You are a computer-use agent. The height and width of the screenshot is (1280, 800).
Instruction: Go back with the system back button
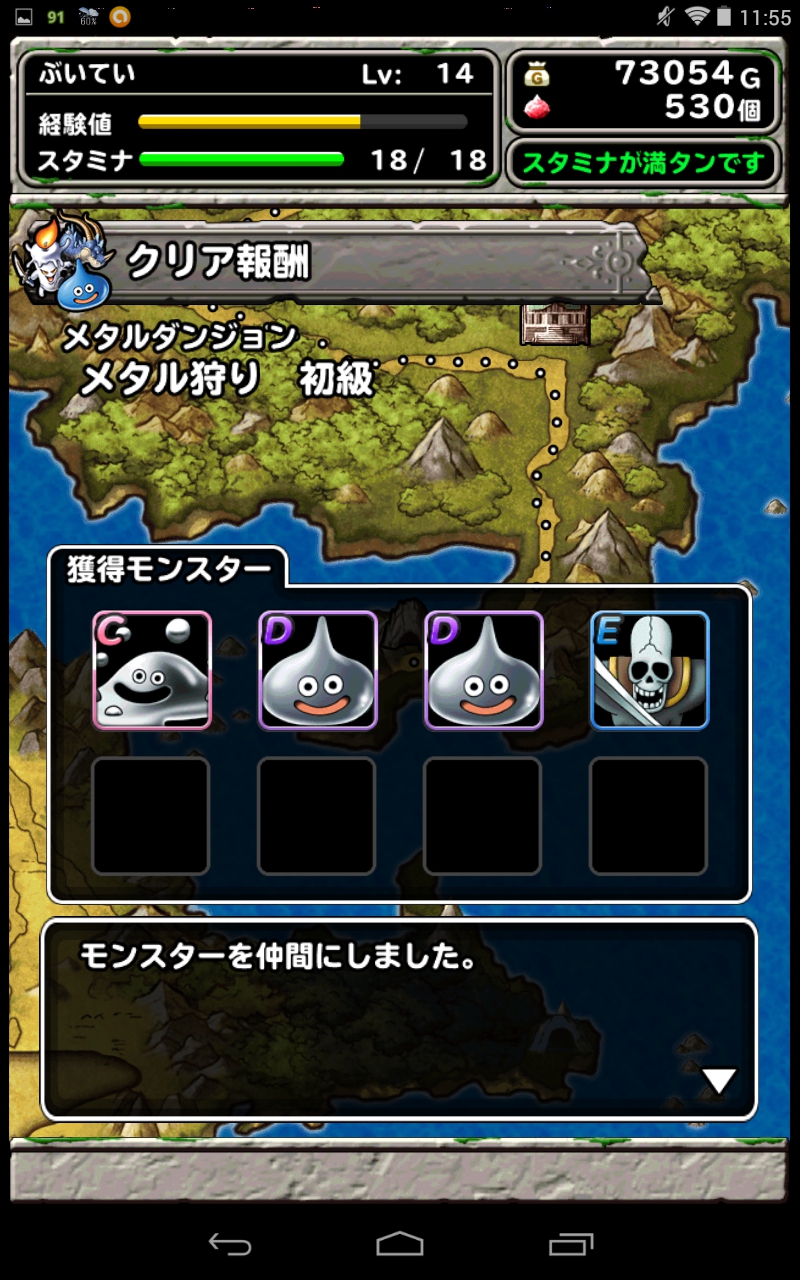[229, 1243]
